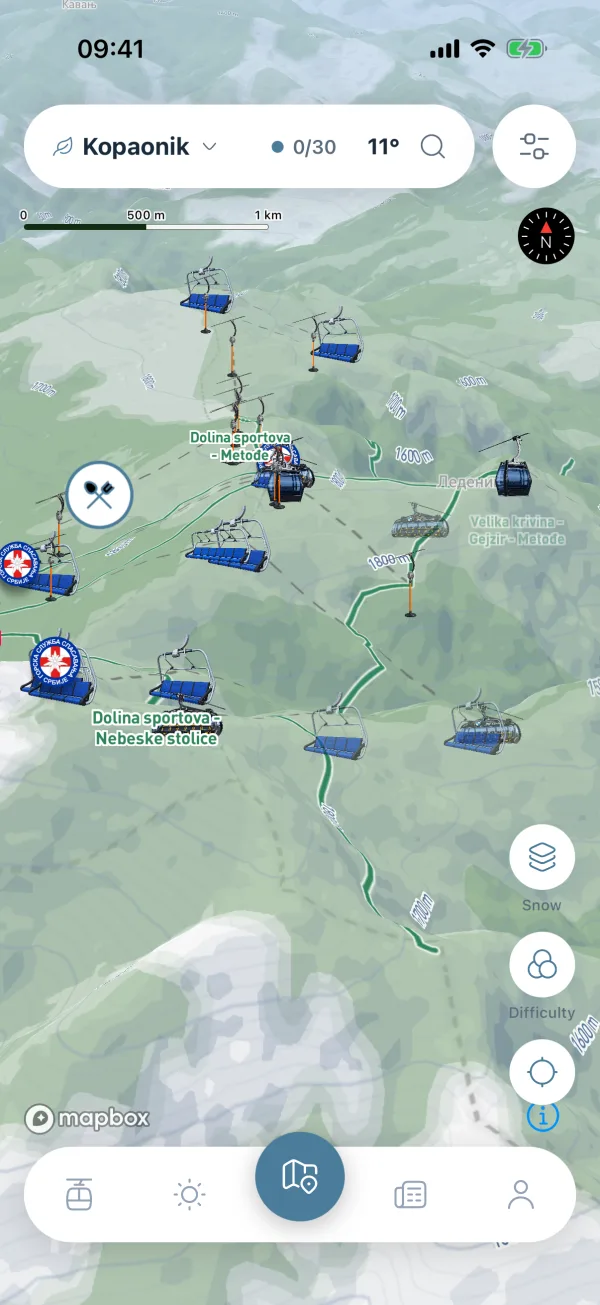Switch to the weather tab
The image size is (600, 1305).
click(189, 1194)
